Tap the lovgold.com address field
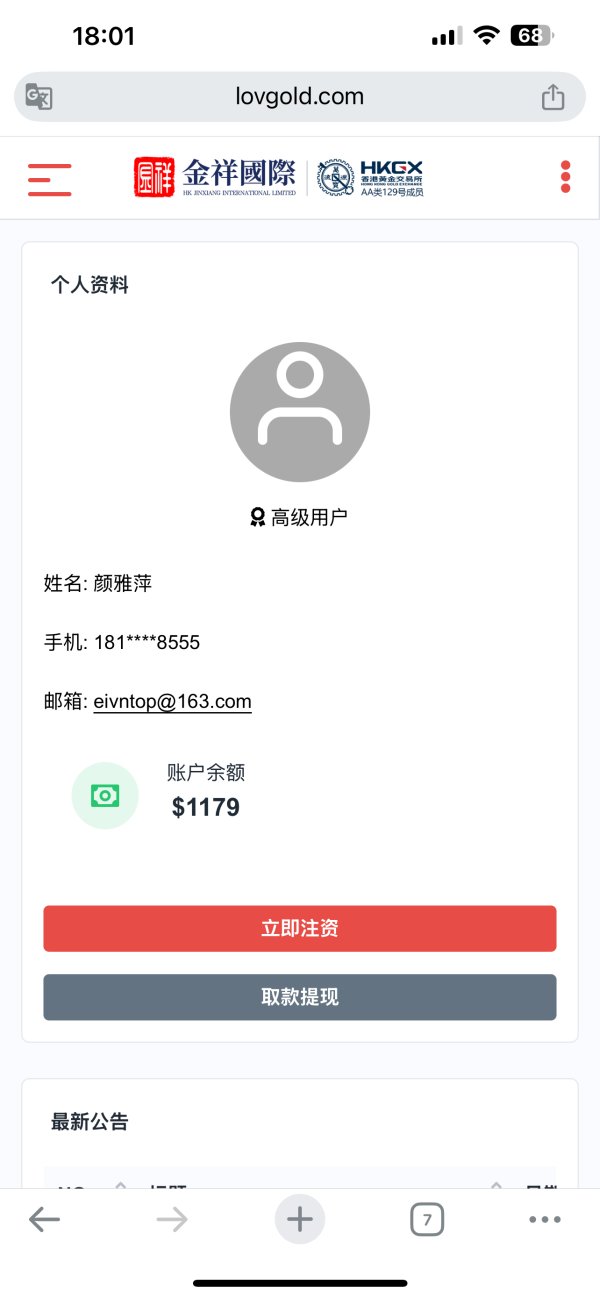Image resolution: width=600 pixels, height=1298 pixels. click(x=300, y=96)
